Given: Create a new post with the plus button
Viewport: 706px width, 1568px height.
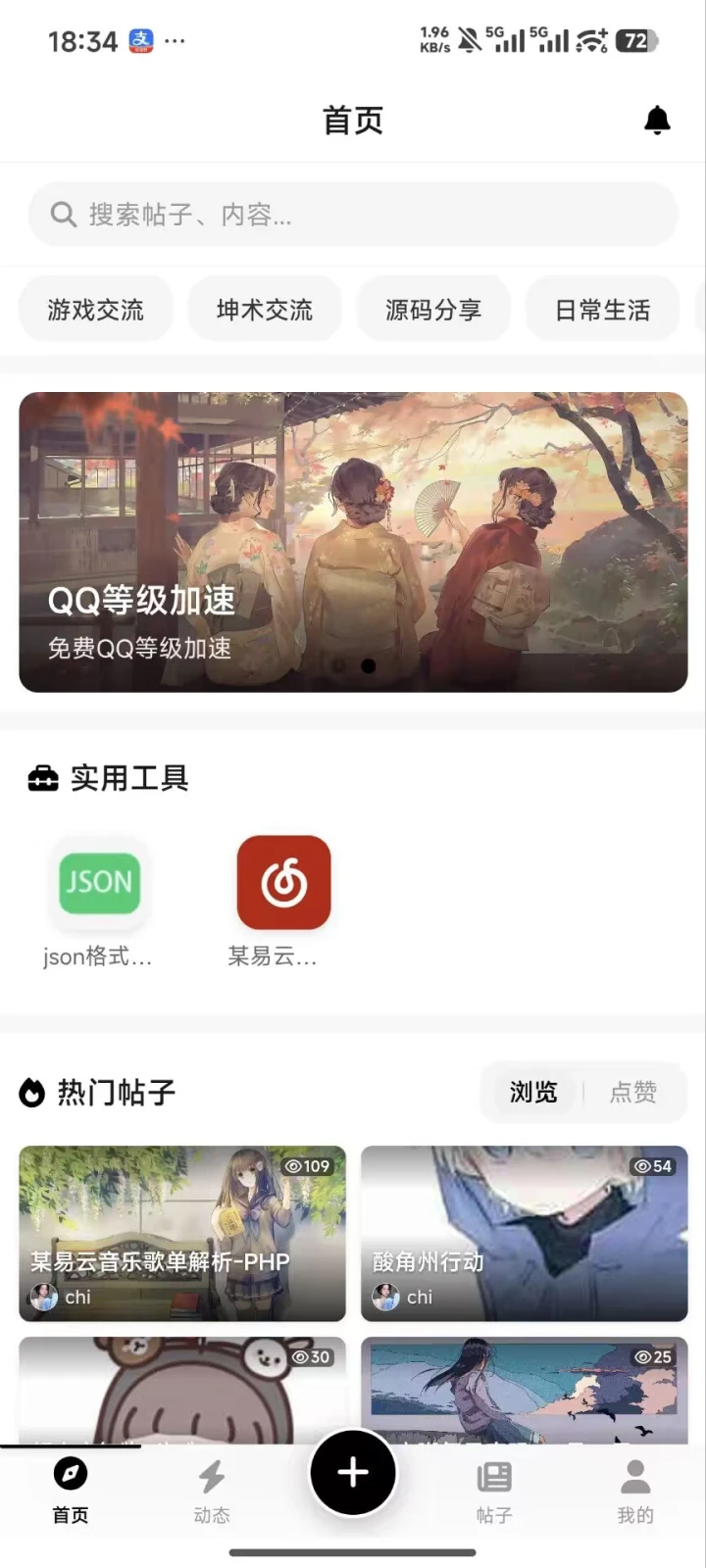Looking at the screenshot, I should click(x=353, y=1472).
